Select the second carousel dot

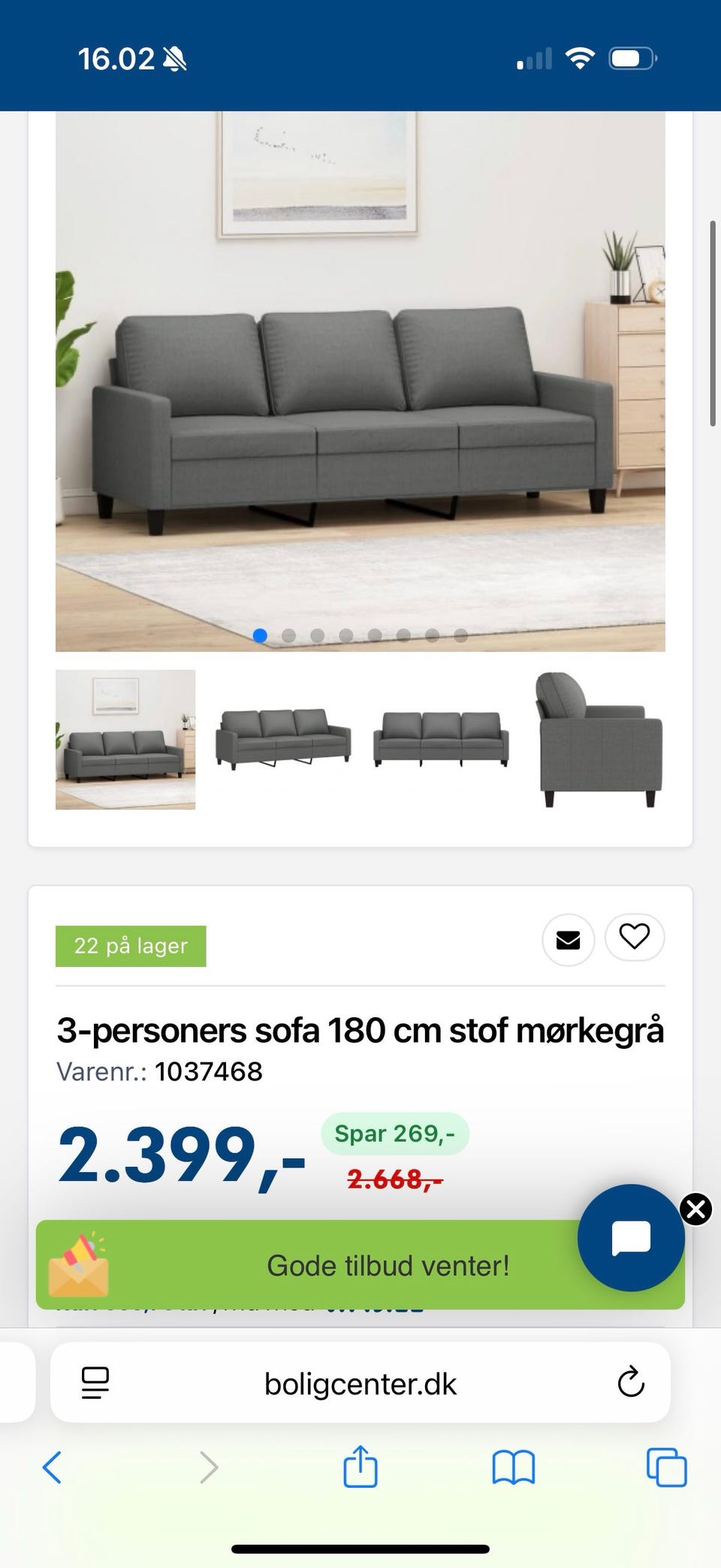(x=288, y=635)
